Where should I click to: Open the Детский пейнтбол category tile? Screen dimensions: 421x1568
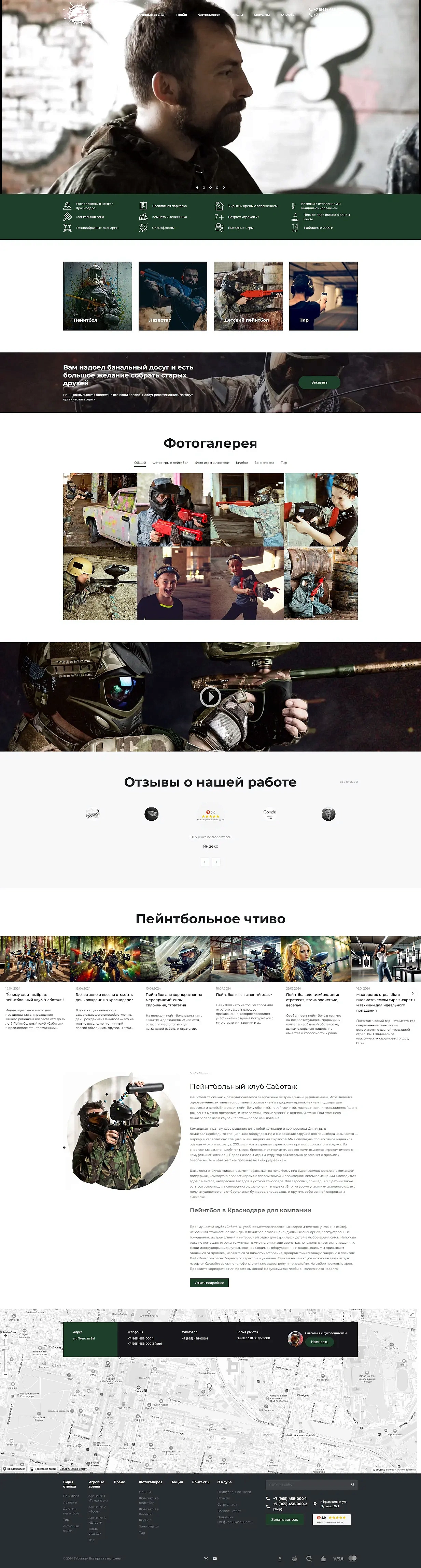(x=248, y=296)
